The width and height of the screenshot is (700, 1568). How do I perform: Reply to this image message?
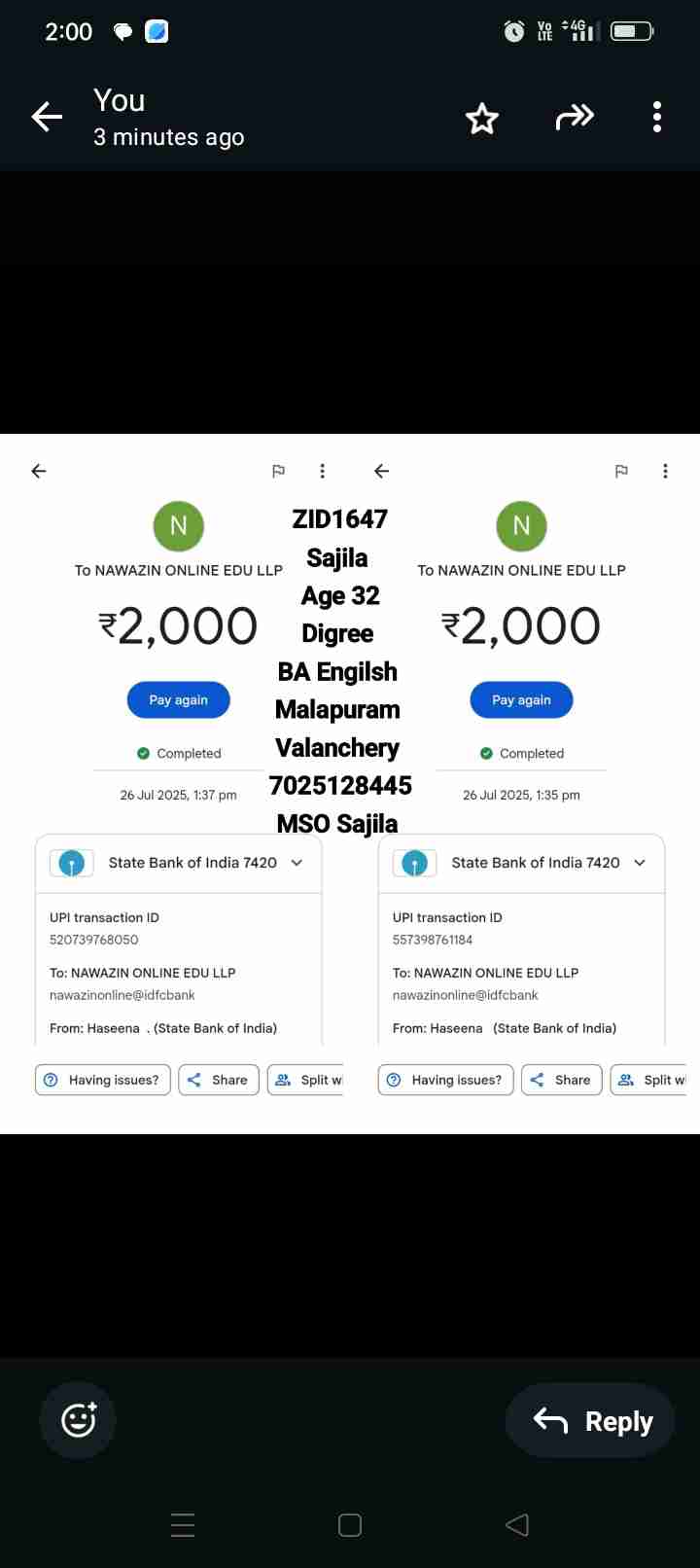tap(593, 1421)
